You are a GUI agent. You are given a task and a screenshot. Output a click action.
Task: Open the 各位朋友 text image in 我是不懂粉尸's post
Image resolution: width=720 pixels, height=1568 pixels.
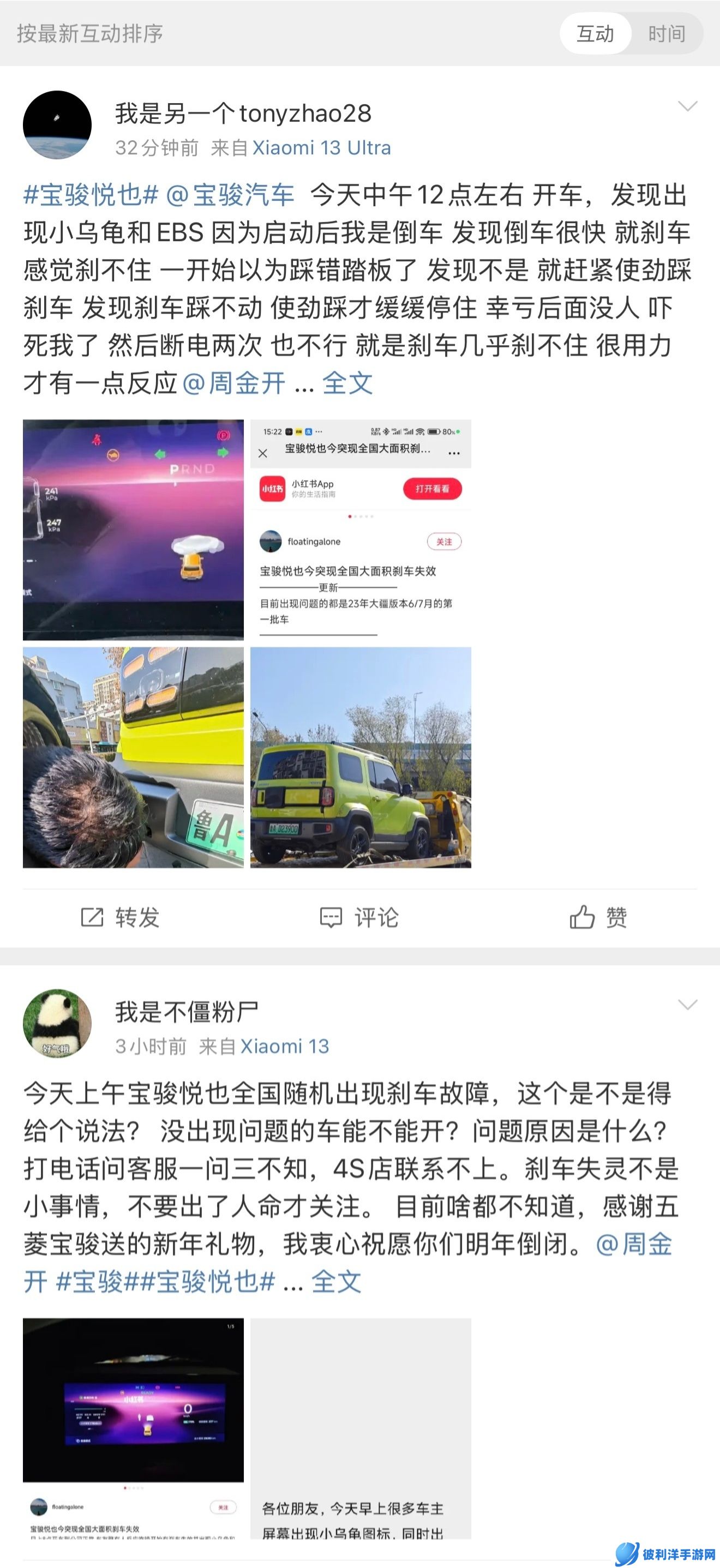tap(361, 1428)
